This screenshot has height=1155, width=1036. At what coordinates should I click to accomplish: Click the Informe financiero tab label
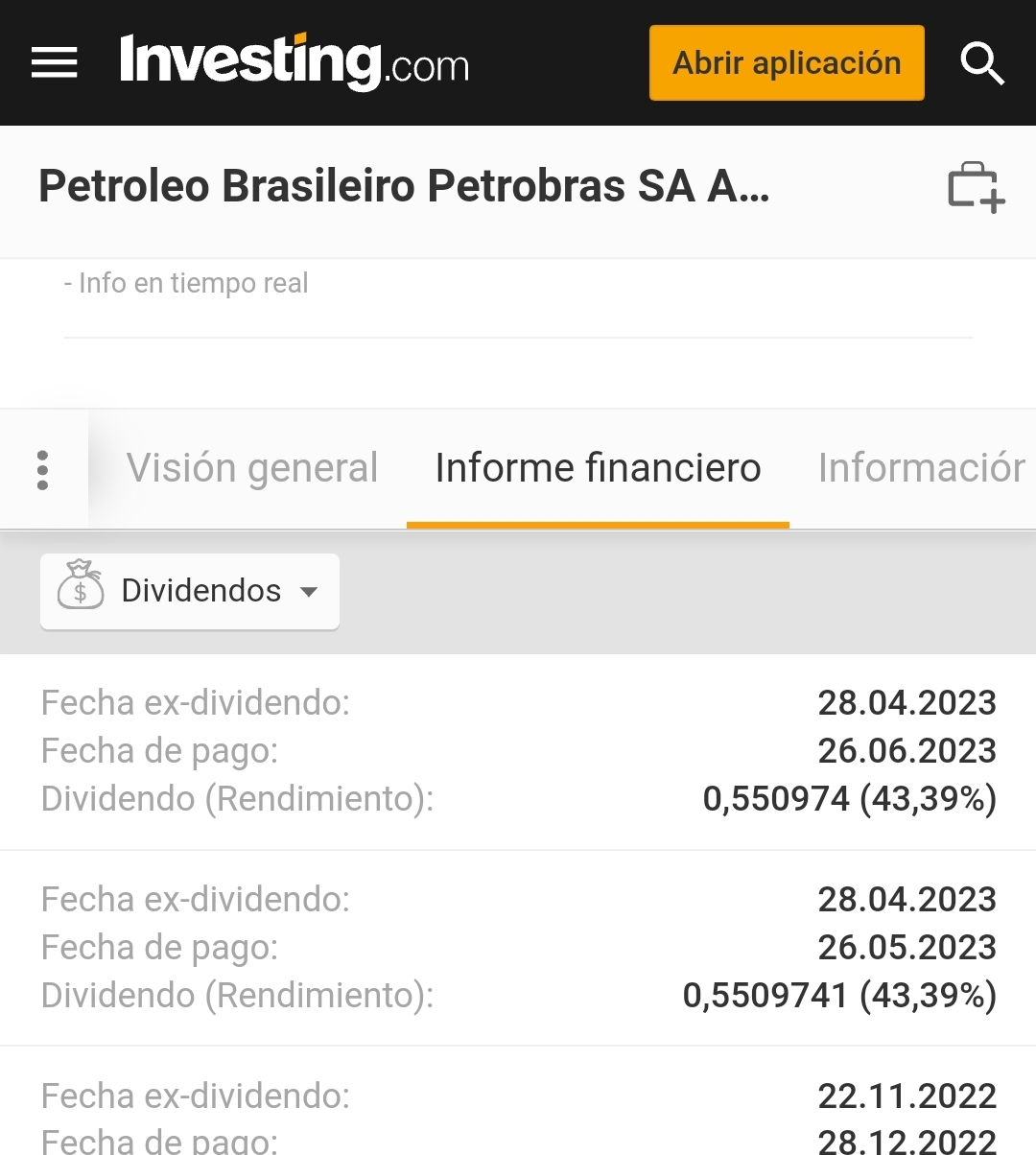click(x=597, y=468)
